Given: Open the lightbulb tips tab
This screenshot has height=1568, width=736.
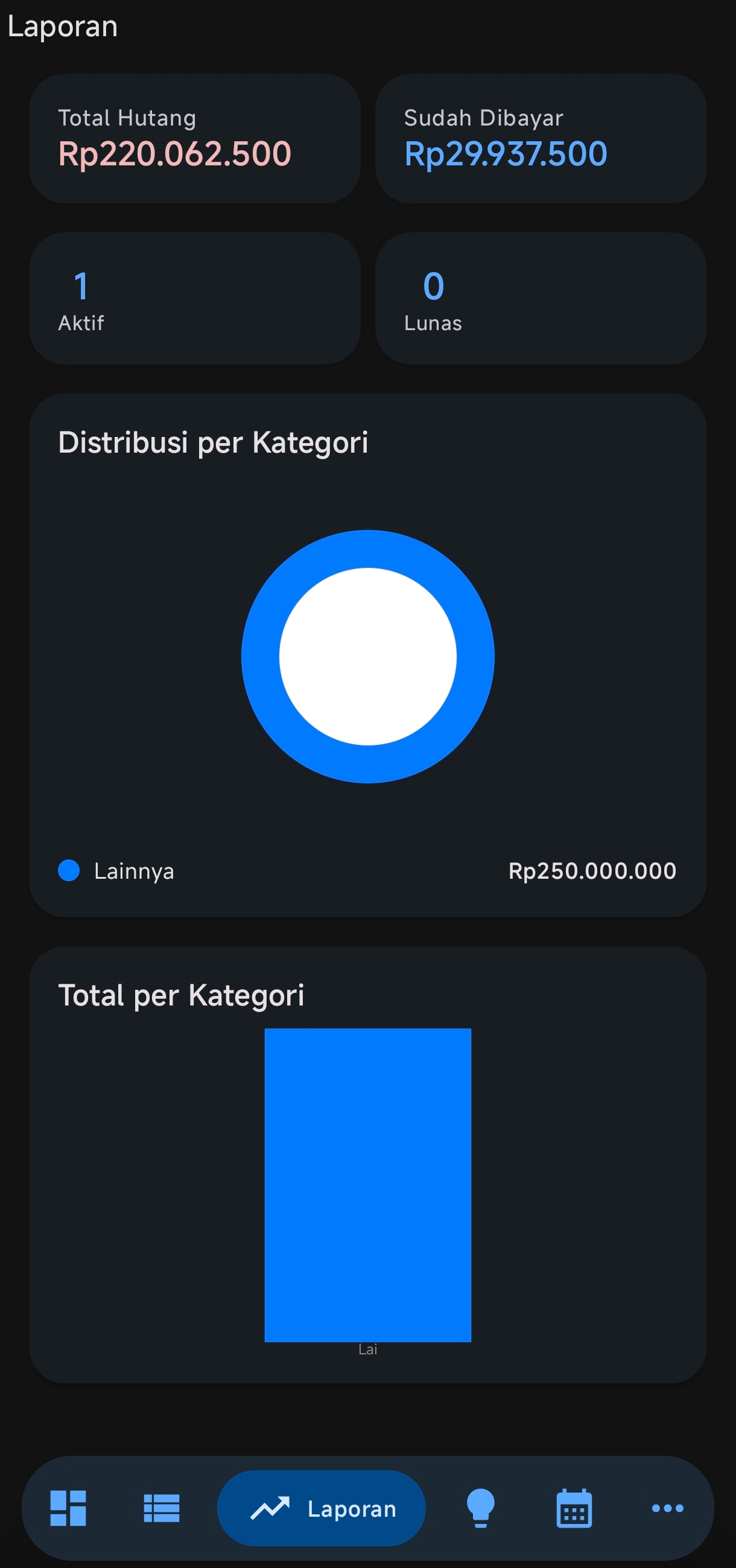Looking at the screenshot, I should tap(481, 1508).
